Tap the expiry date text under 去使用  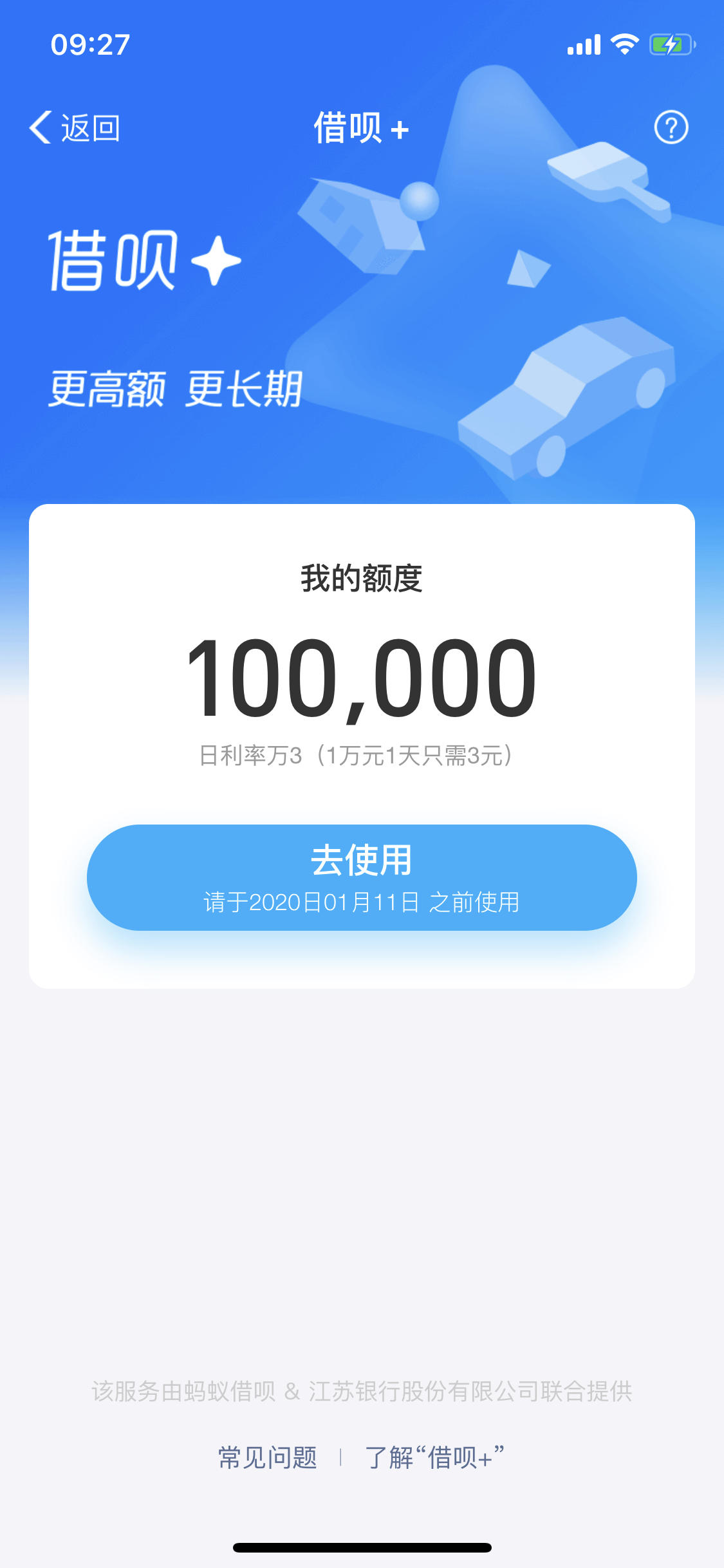(x=362, y=904)
